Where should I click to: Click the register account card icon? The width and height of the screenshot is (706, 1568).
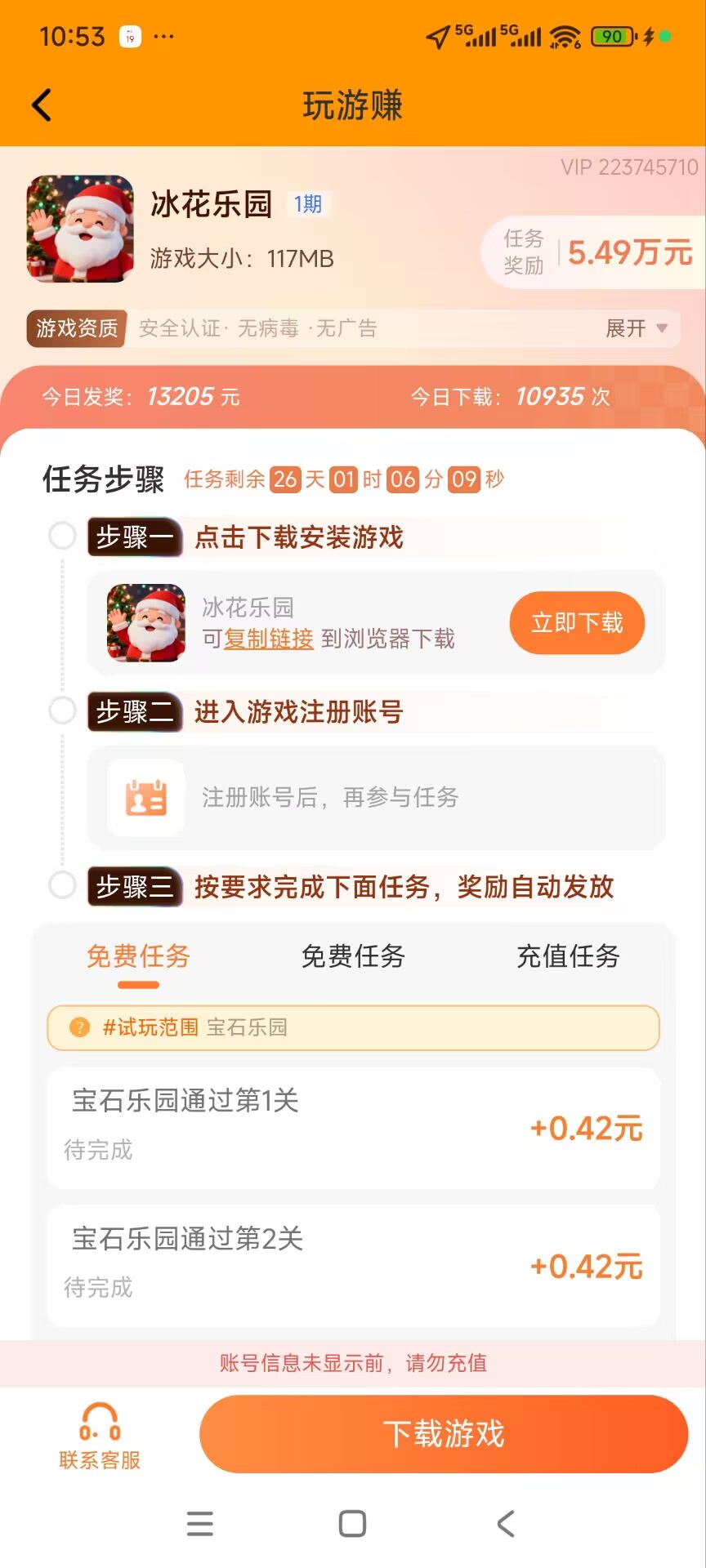tap(144, 799)
